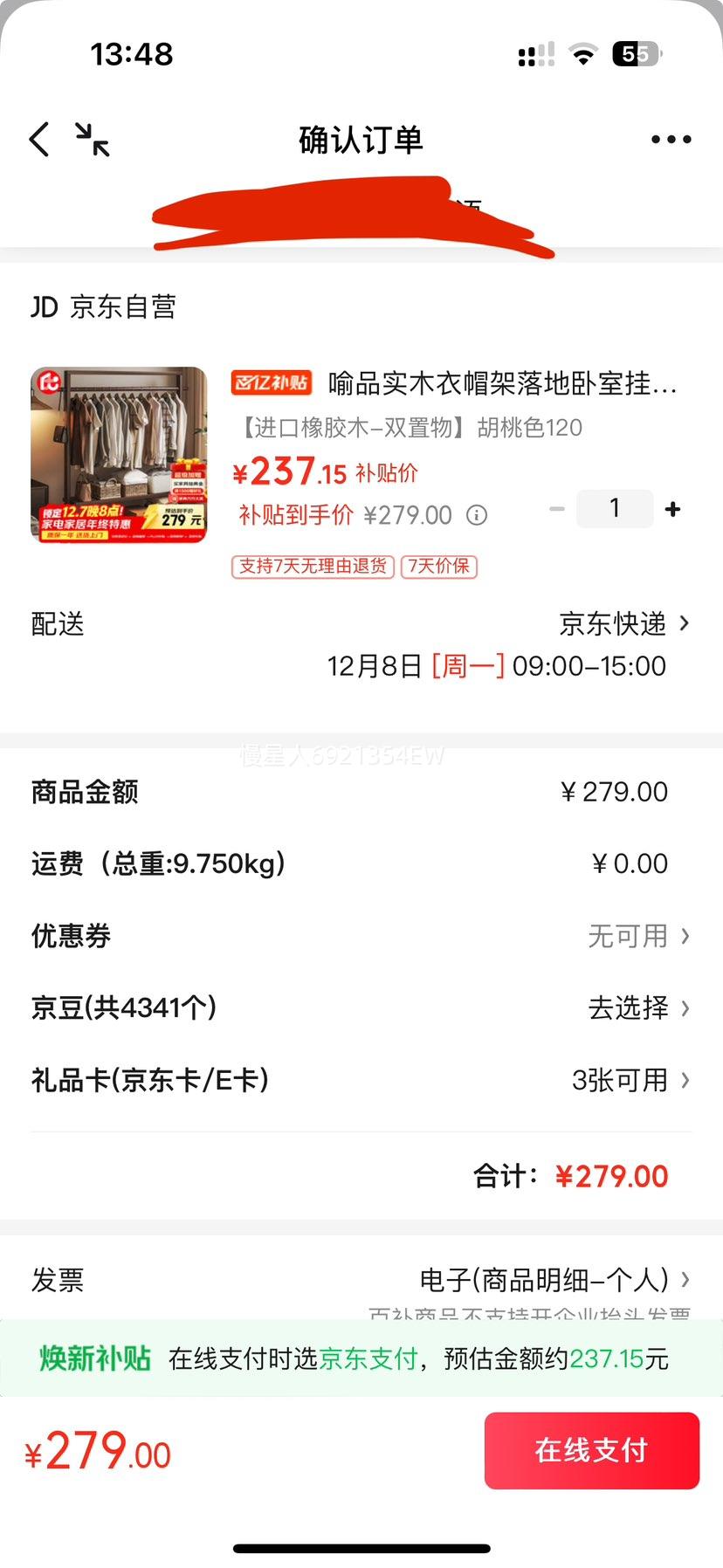The image size is (723, 1568).
Task: Tap the red 在线支付 button
Action: coord(592,1450)
